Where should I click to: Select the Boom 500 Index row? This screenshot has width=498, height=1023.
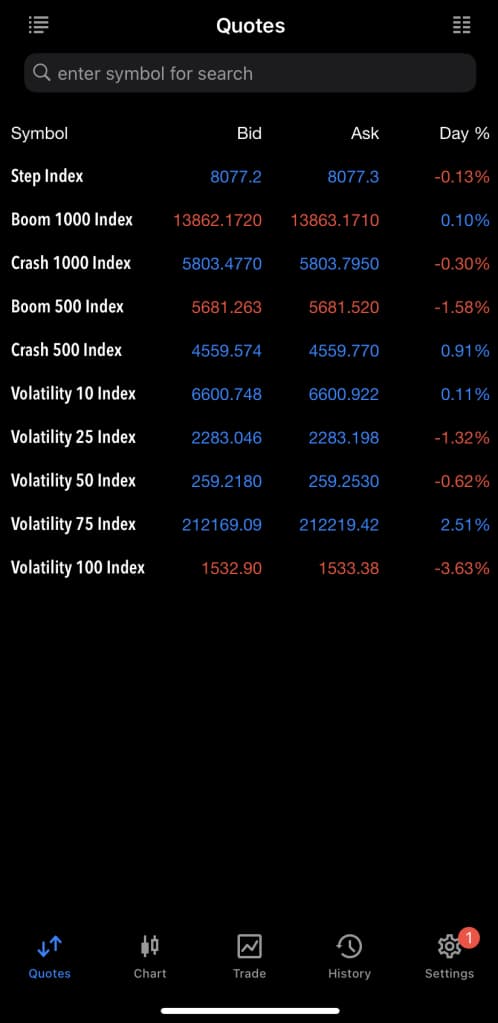coord(249,307)
